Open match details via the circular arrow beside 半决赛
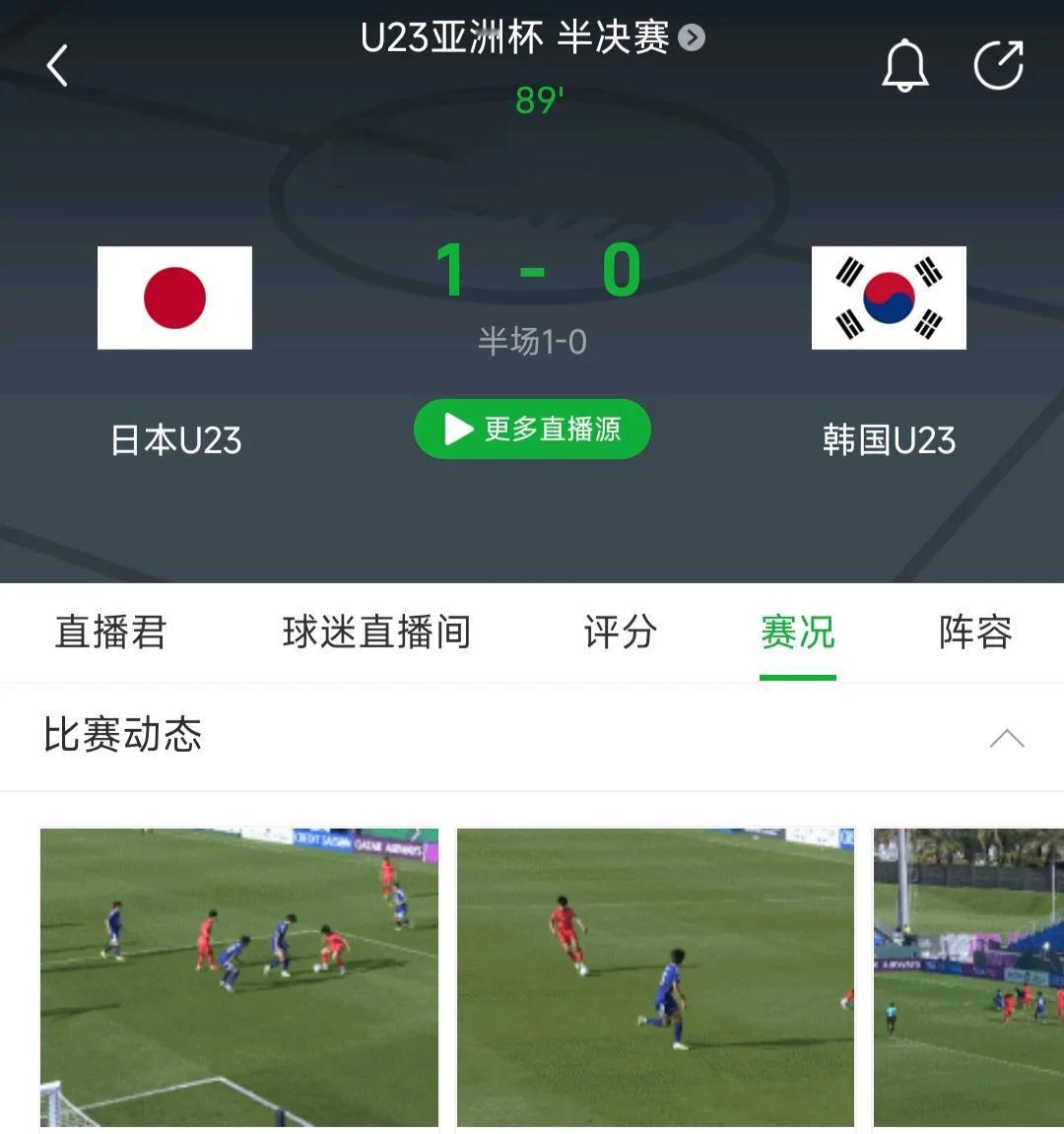The height and width of the screenshot is (1134, 1064). 693,37
